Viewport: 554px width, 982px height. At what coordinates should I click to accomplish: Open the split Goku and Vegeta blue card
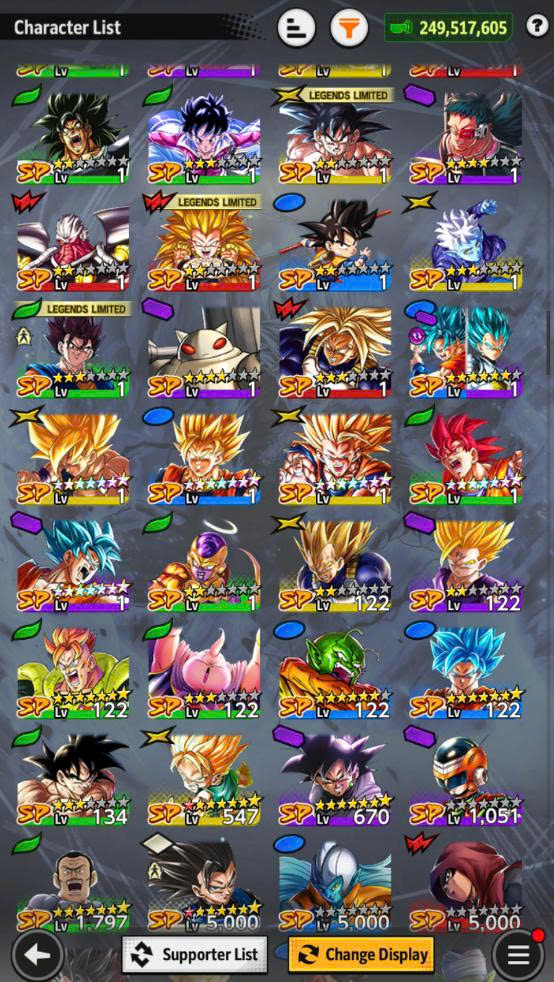point(466,353)
